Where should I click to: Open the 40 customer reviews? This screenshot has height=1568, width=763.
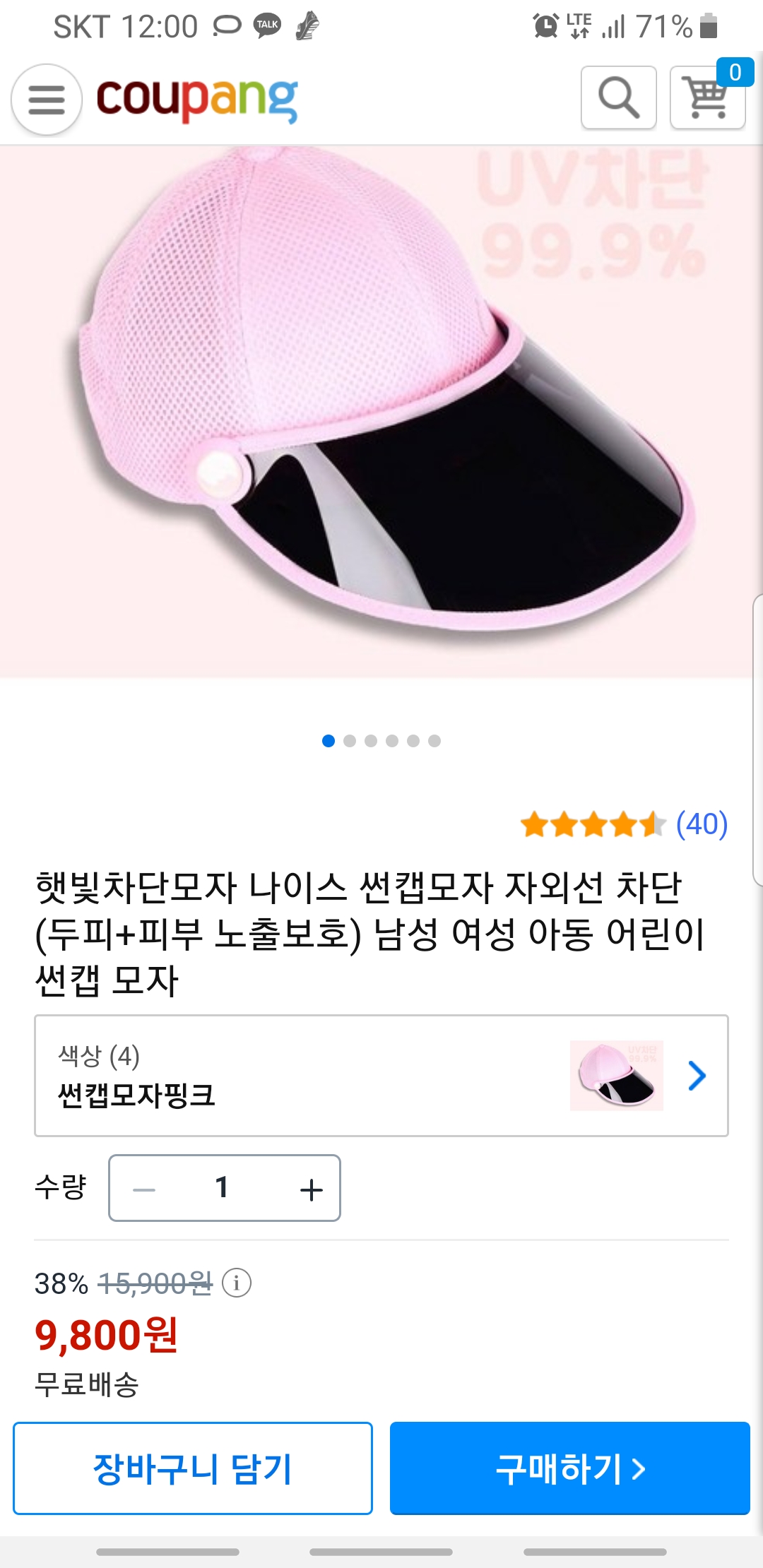tap(702, 824)
